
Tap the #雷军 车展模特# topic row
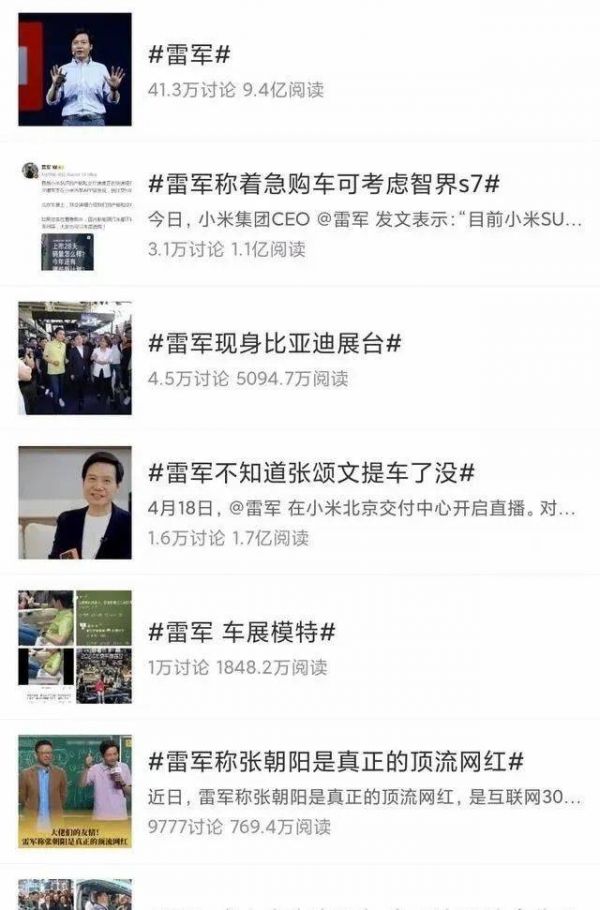(x=241, y=632)
